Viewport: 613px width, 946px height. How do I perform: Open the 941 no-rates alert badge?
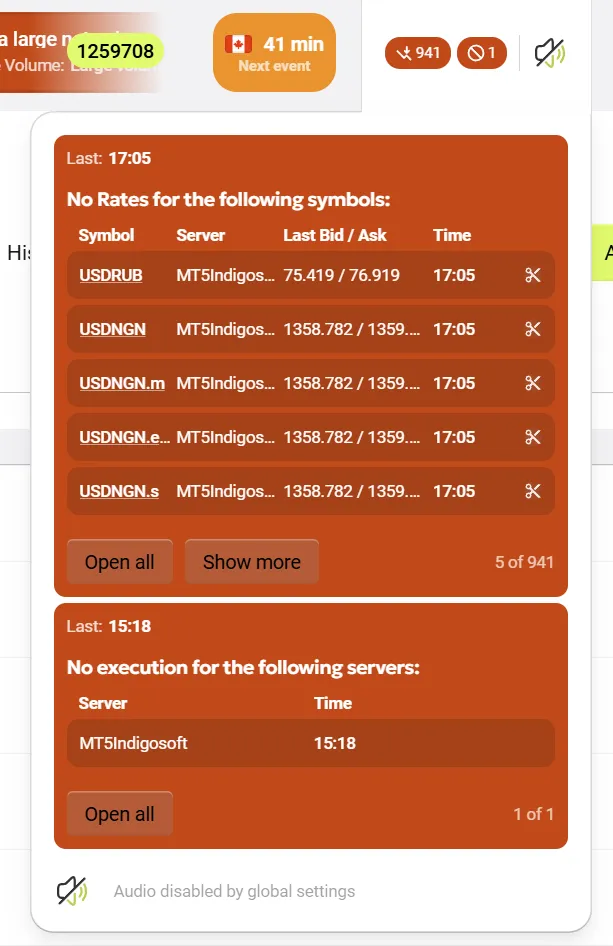[418, 53]
